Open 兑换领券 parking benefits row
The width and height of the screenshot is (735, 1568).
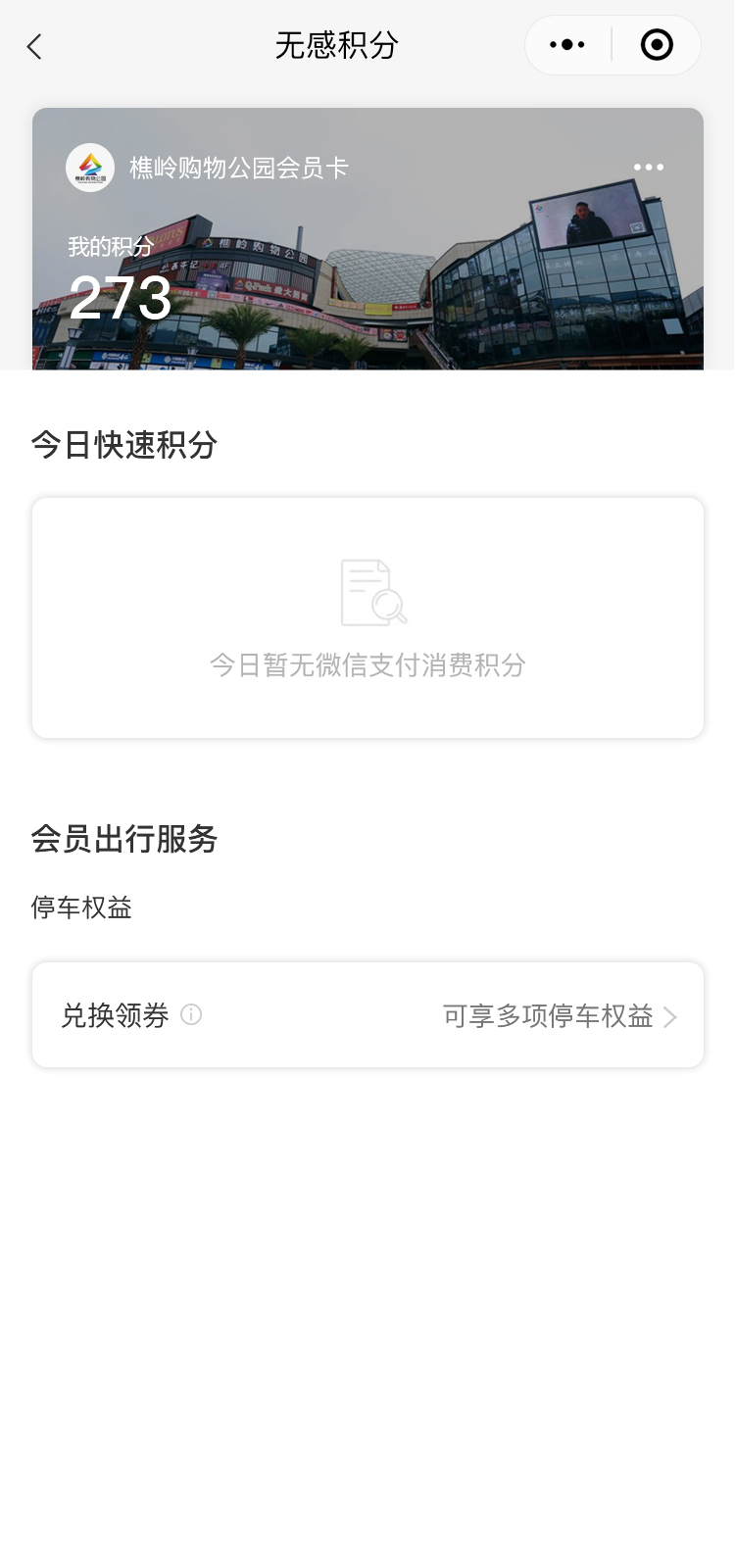coord(367,1015)
